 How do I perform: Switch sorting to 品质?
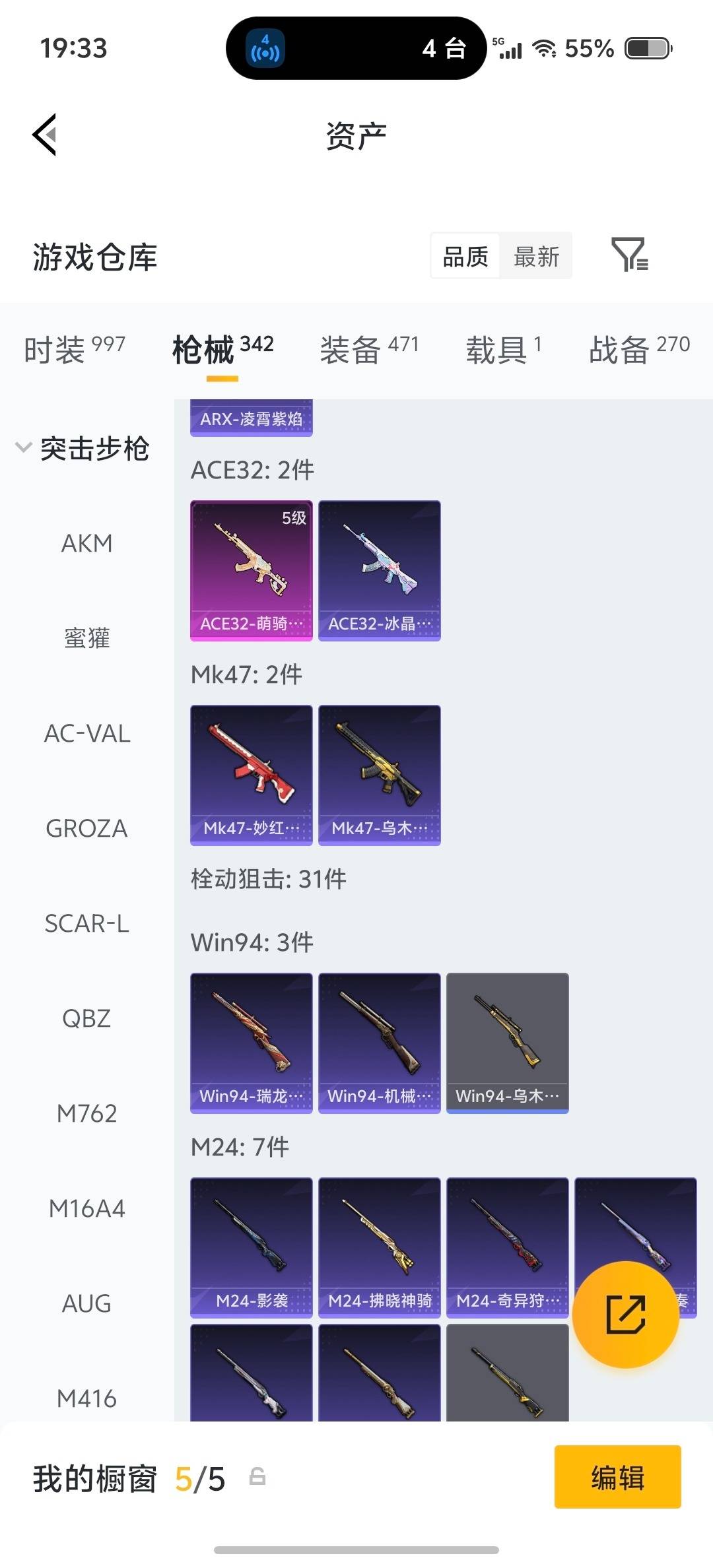(x=465, y=256)
